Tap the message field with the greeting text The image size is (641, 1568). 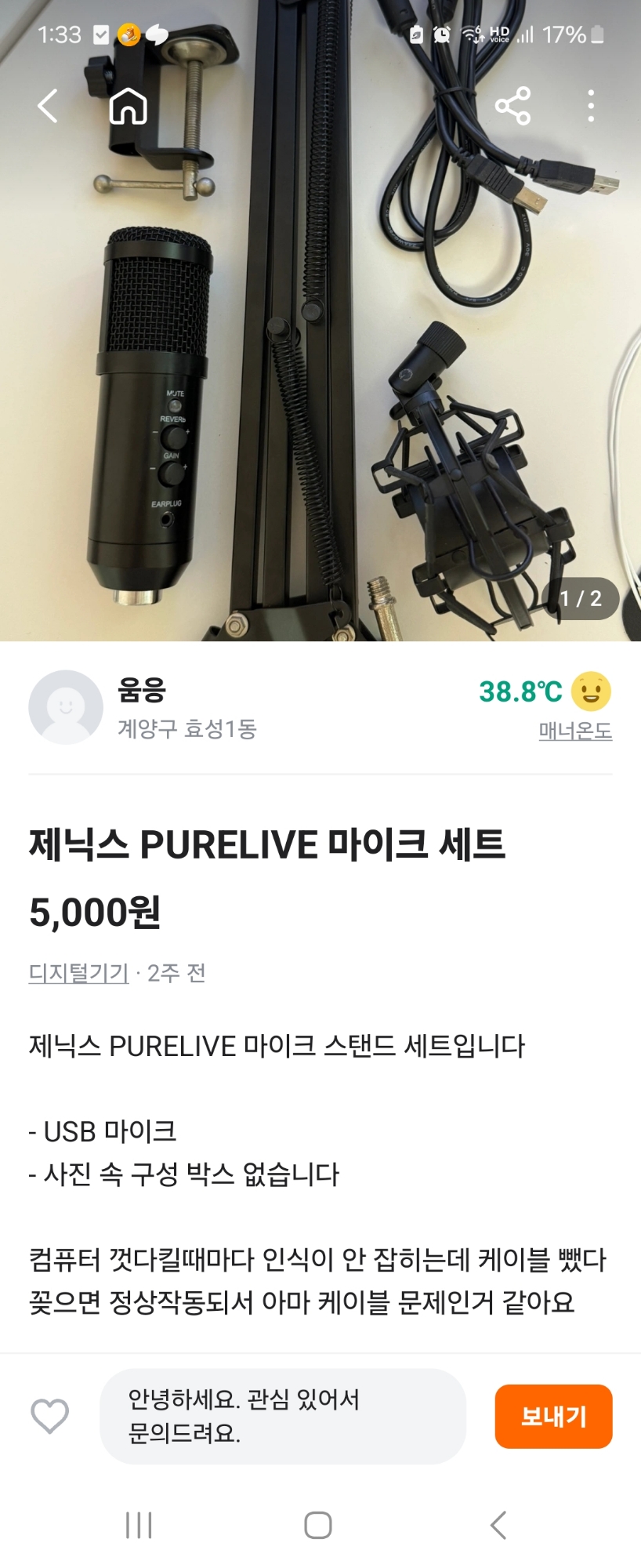(x=282, y=1416)
